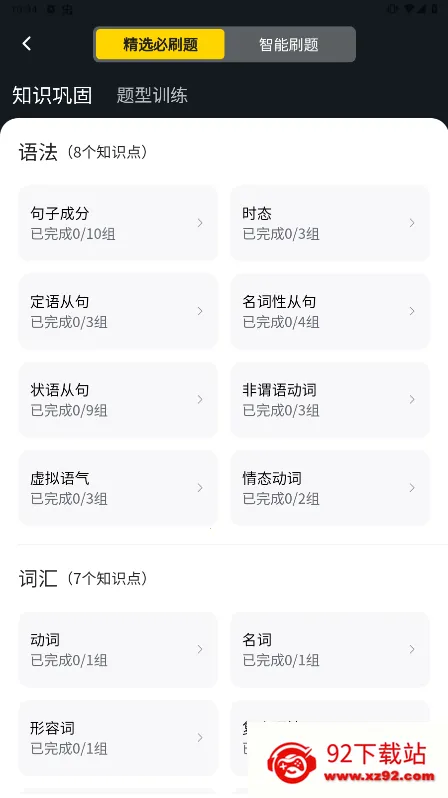This screenshot has width=448, height=798.
Task: Open the 时态 grammar card
Action: coord(330,223)
